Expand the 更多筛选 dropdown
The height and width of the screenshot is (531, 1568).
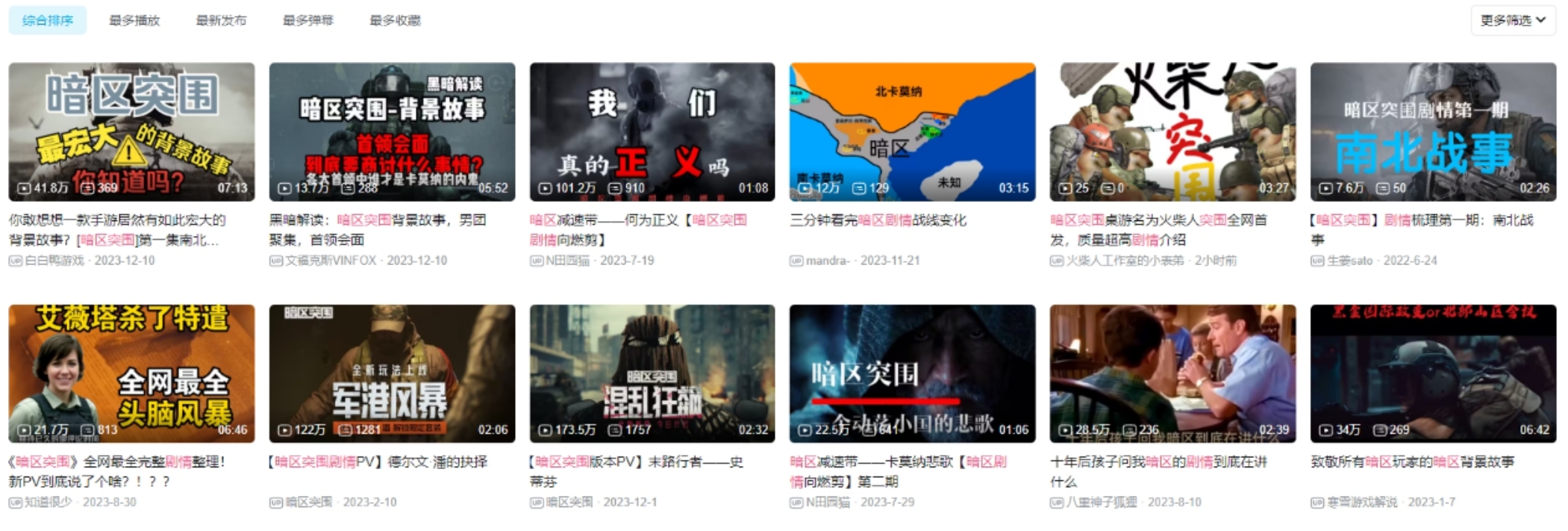point(1512,20)
